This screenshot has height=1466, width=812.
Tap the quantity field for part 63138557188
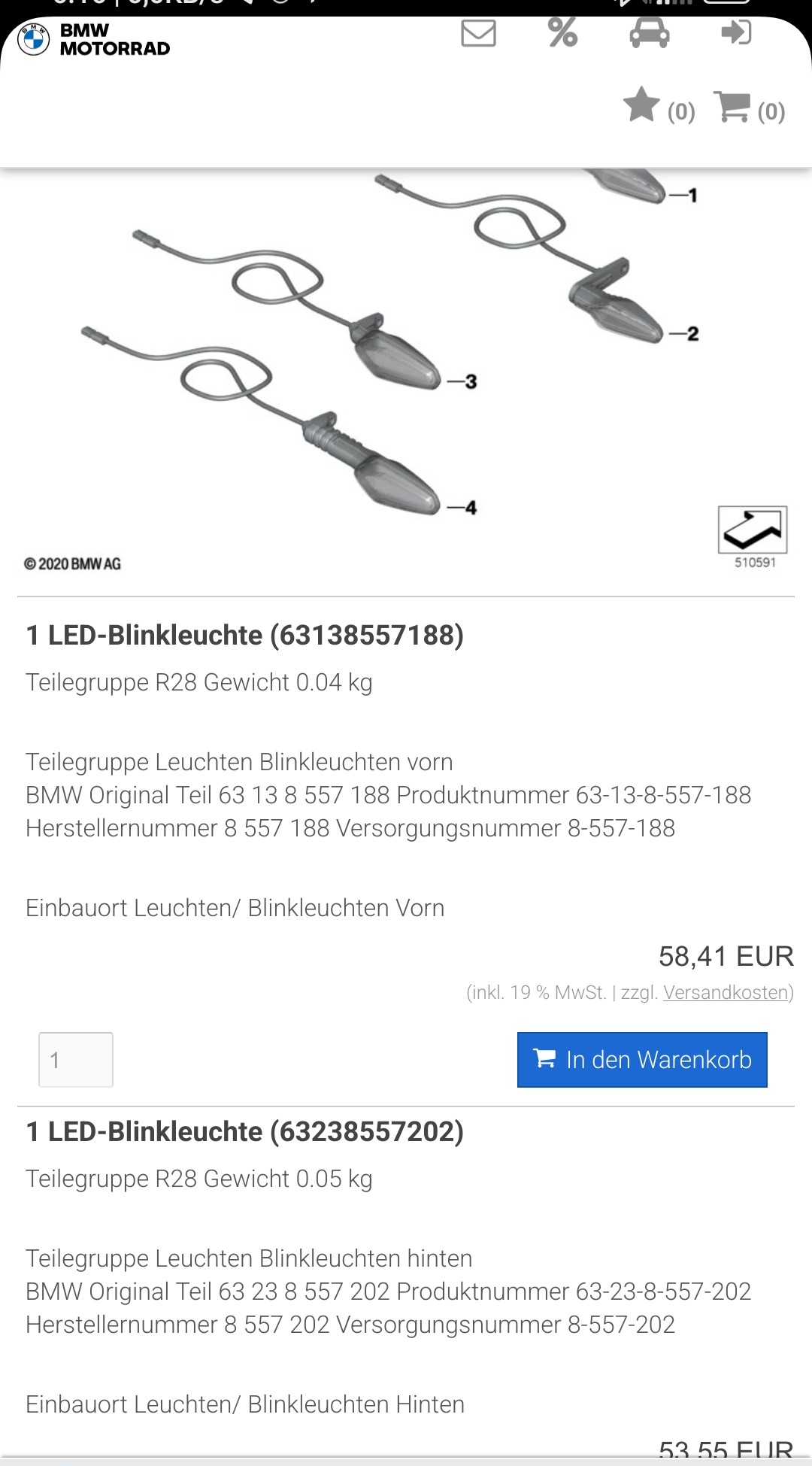(x=76, y=1060)
